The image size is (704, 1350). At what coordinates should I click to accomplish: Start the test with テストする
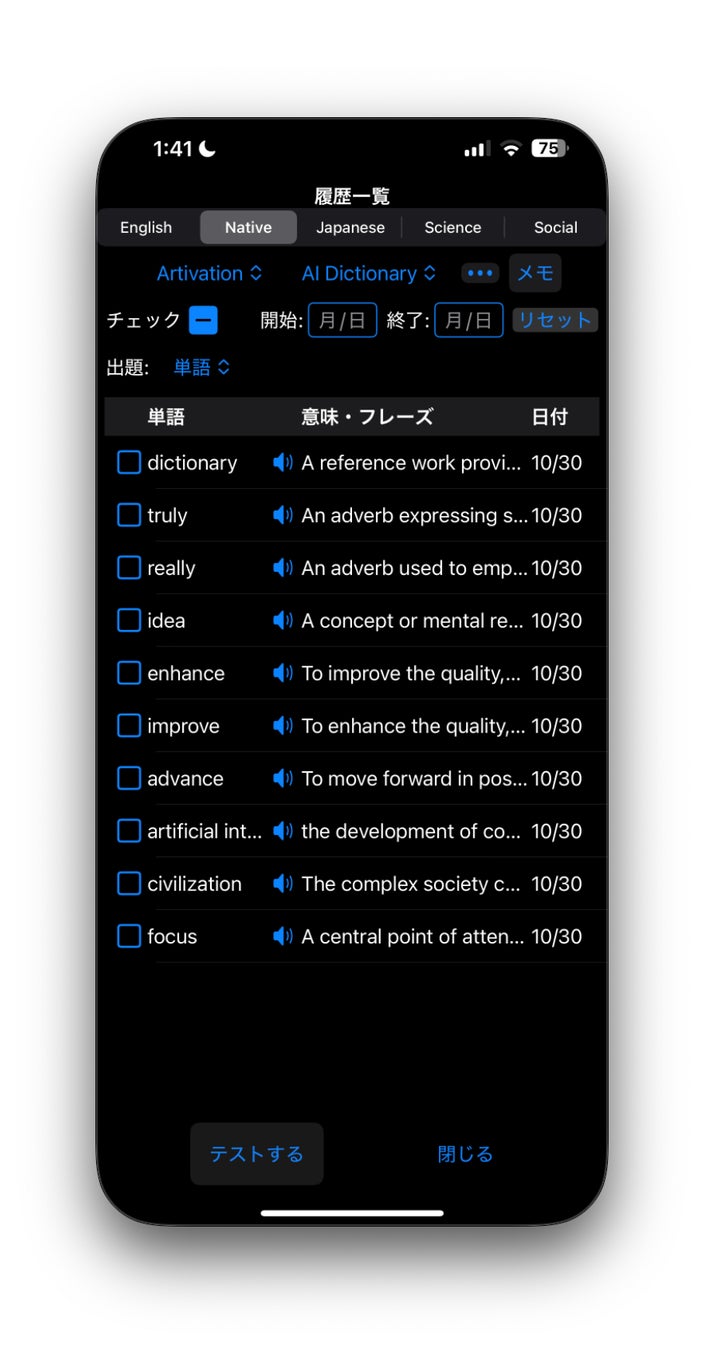click(x=256, y=1154)
